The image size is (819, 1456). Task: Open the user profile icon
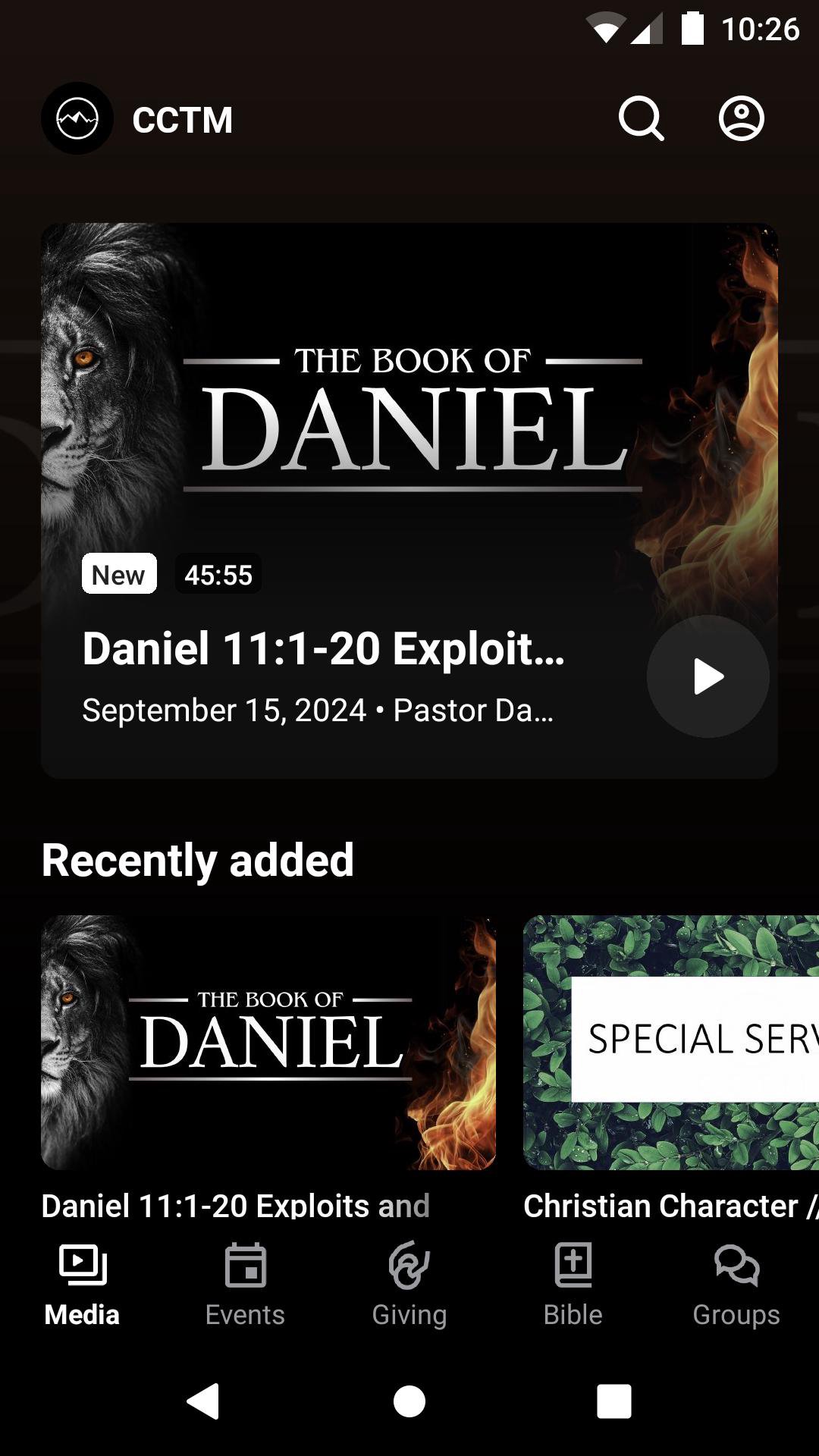pyautogui.click(x=741, y=119)
